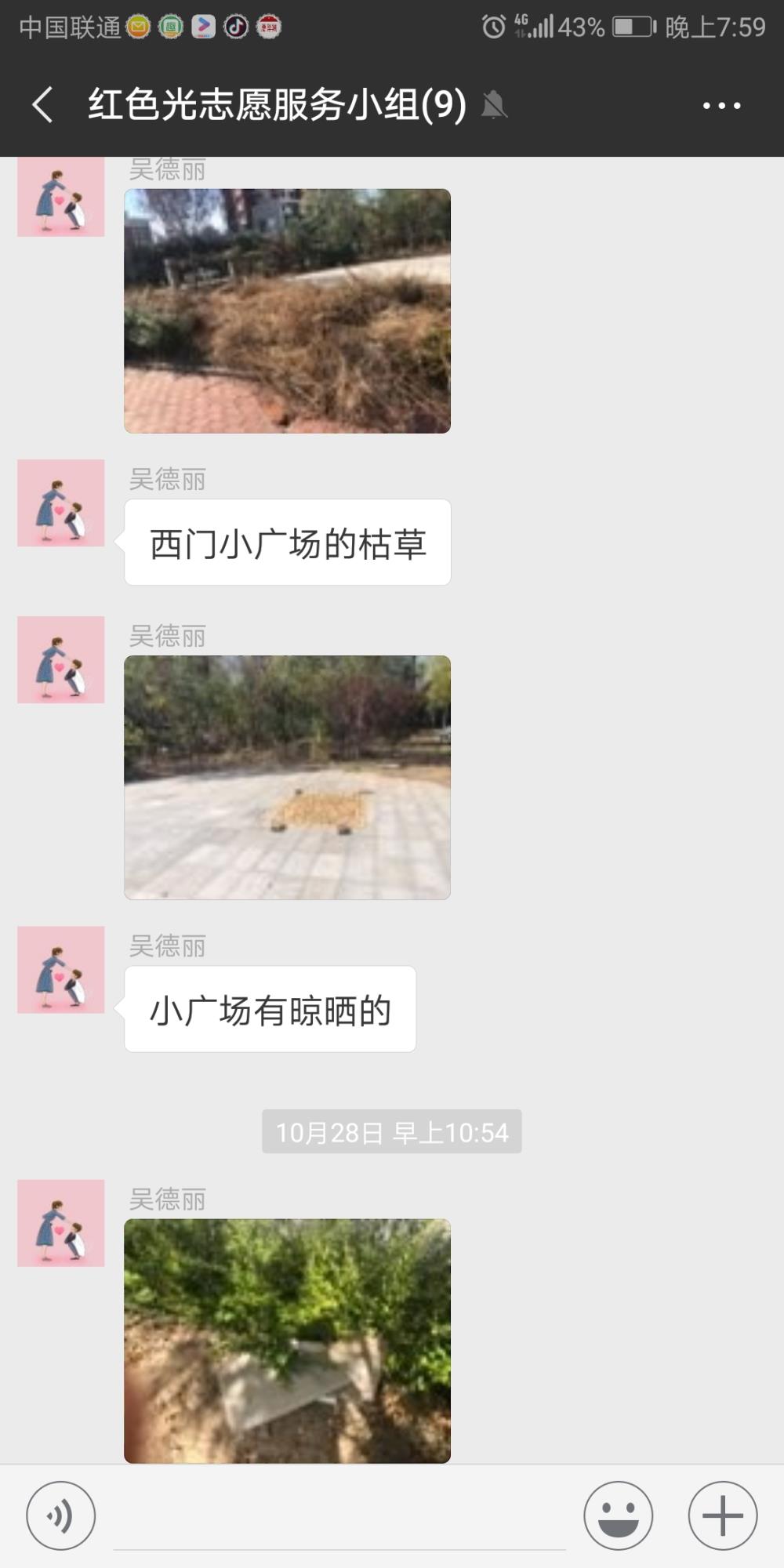View the plaza photo above 小广场有晾晒的
This screenshot has height=1568, width=784.
(x=287, y=777)
